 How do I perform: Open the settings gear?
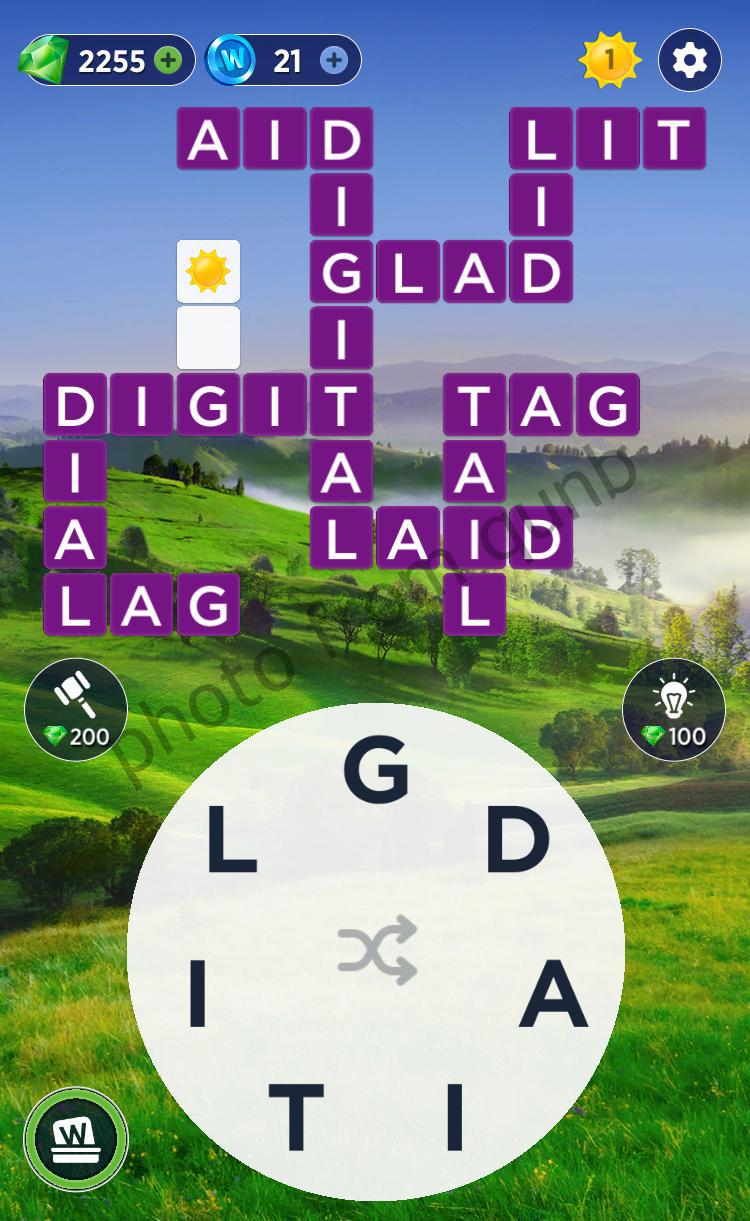[x=690, y=61]
